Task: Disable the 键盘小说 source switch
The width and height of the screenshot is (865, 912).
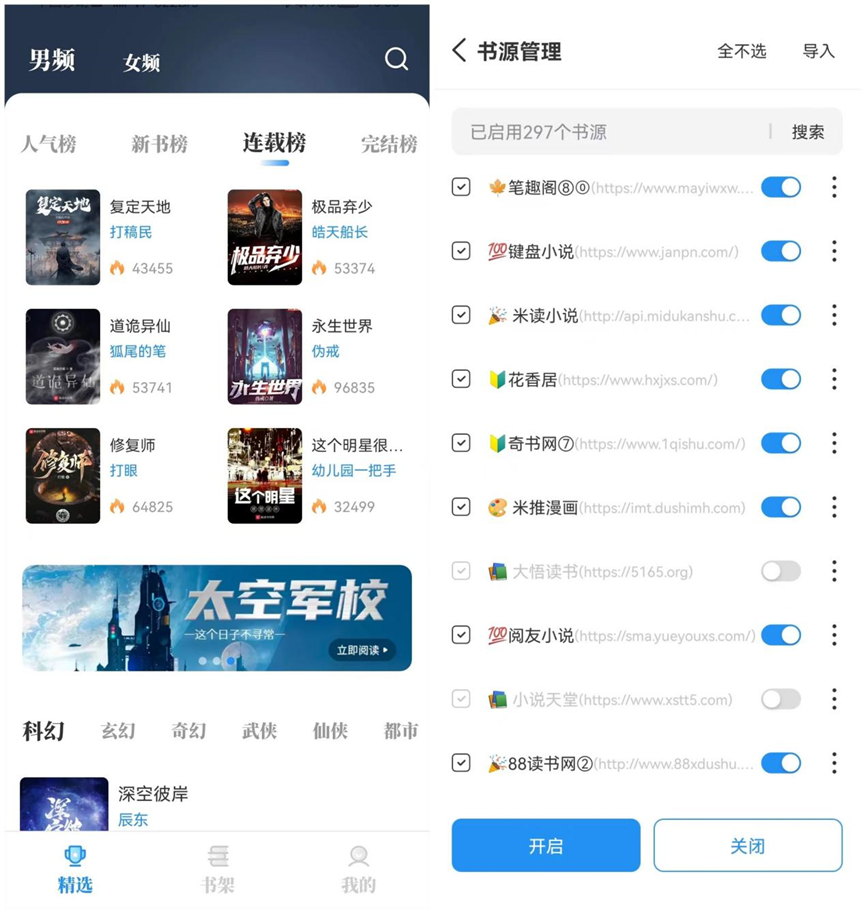Action: [x=780, y=251]
